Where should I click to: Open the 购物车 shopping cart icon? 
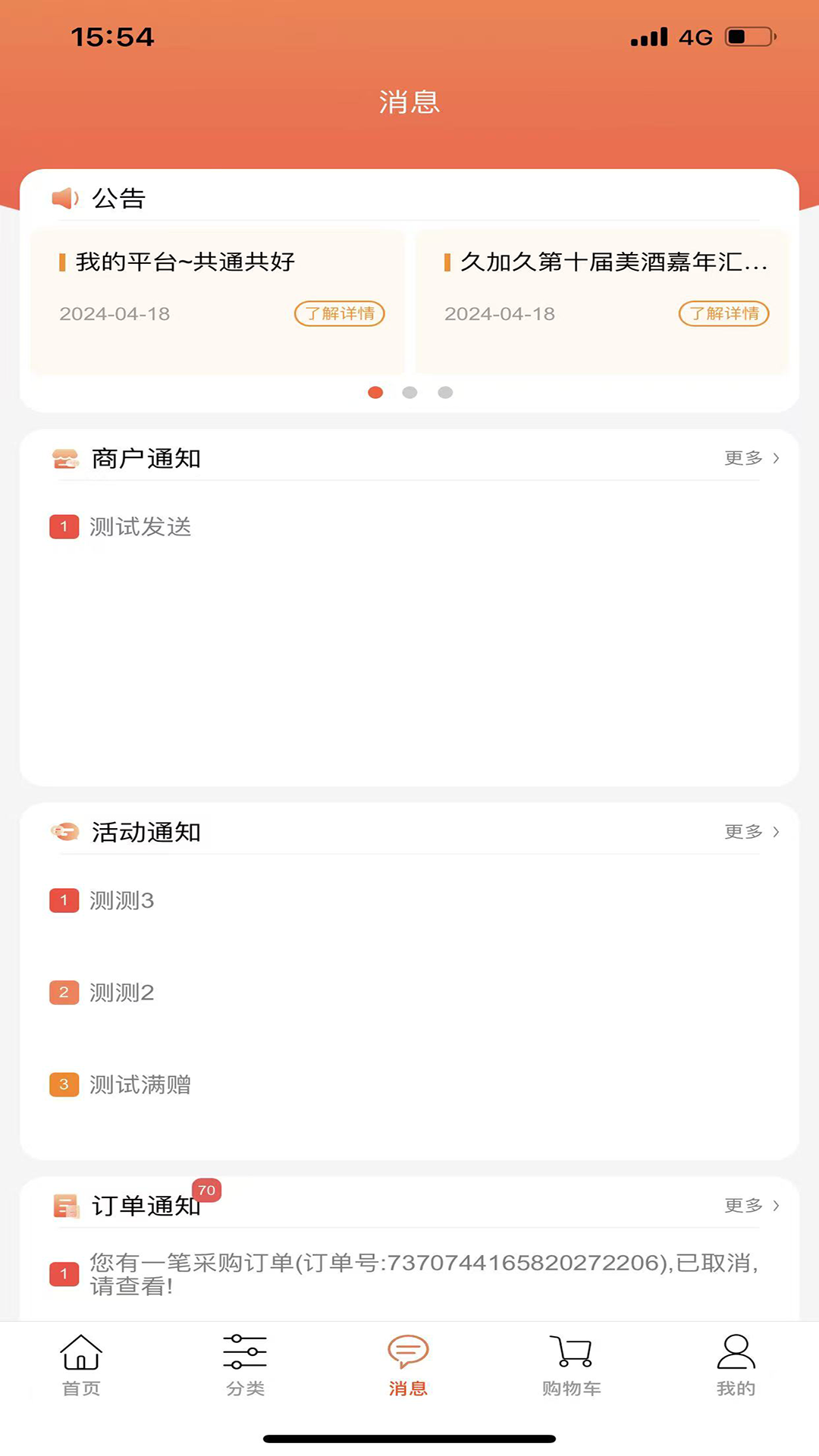point(573,1351)
